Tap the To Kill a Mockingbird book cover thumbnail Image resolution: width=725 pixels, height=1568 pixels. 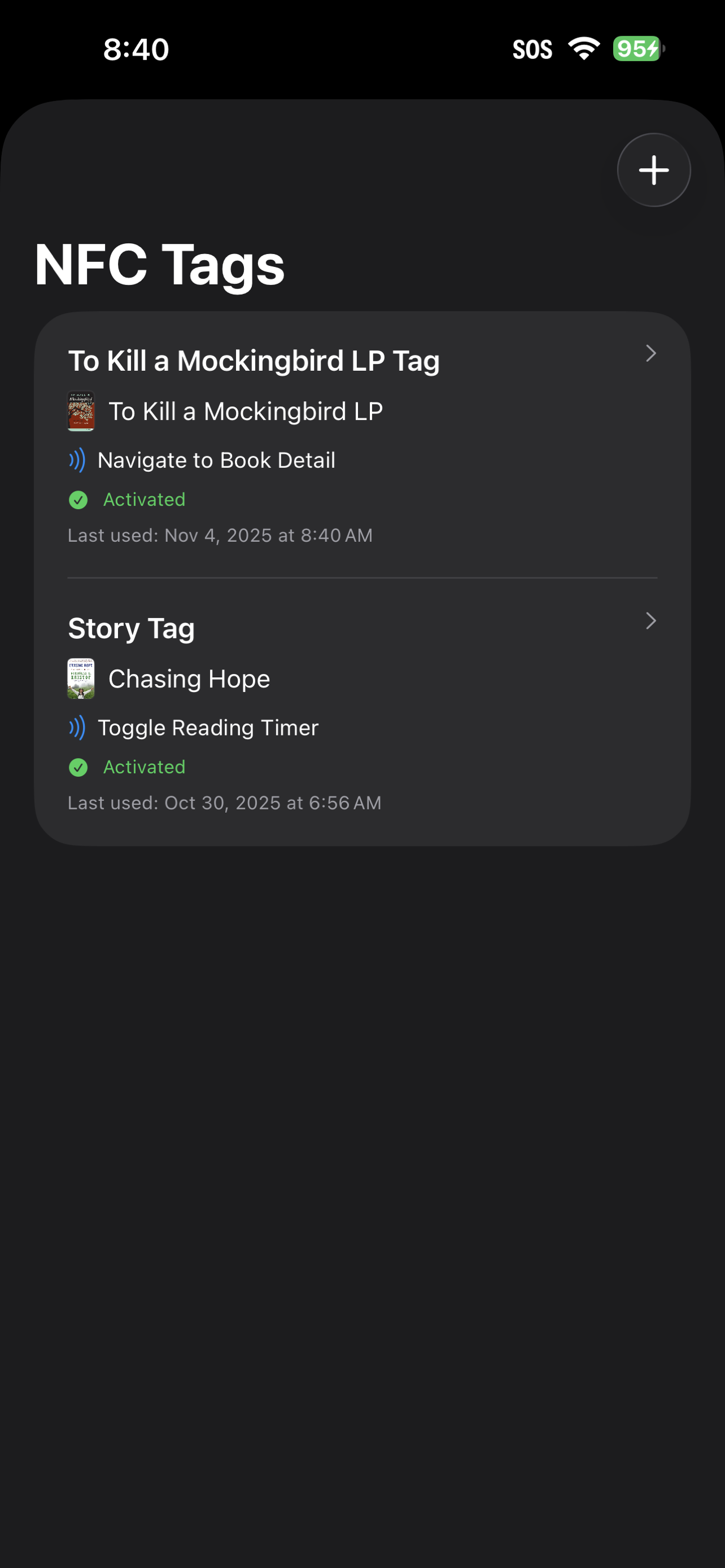click(x=80, y=411)
